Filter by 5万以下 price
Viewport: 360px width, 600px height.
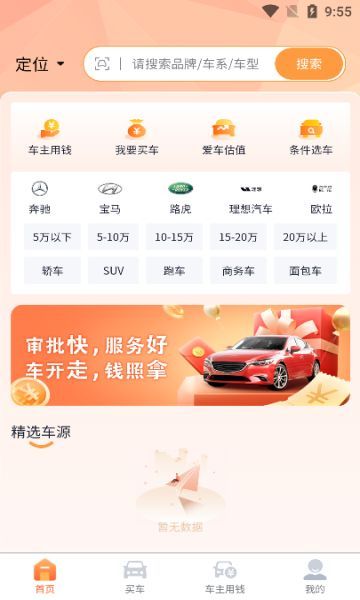(52, 237)
